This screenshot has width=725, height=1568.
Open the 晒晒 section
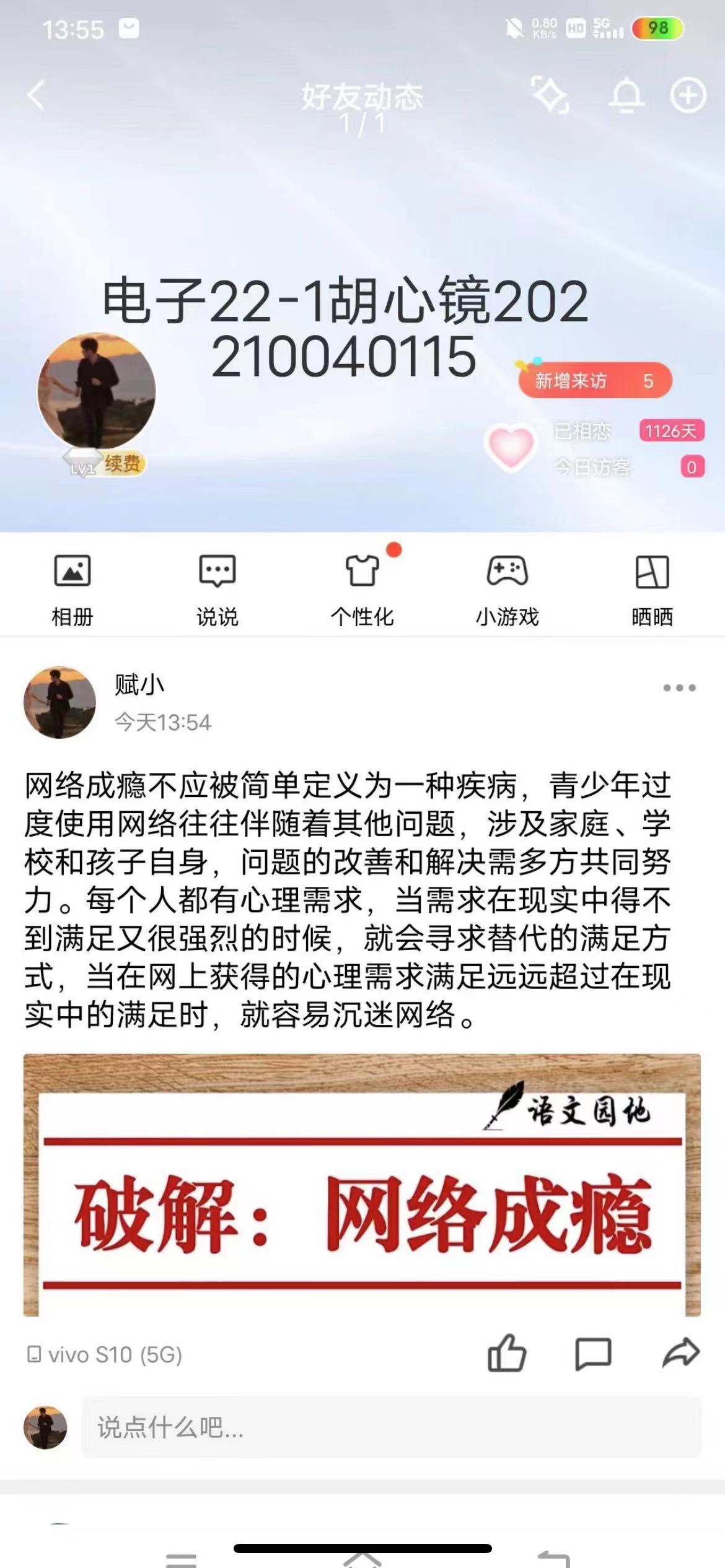pos(652,590)
